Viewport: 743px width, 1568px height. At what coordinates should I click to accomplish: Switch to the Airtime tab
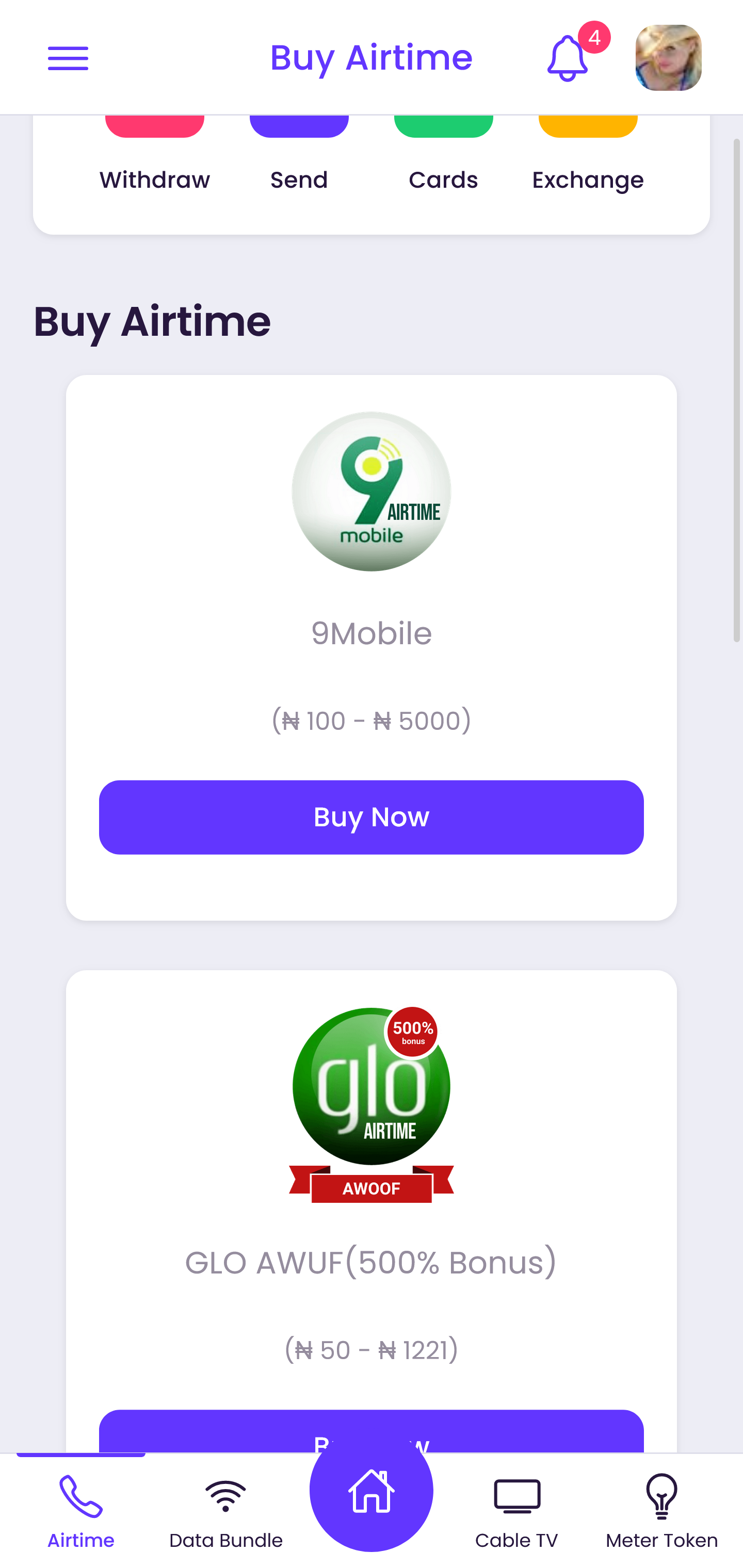81,1511
